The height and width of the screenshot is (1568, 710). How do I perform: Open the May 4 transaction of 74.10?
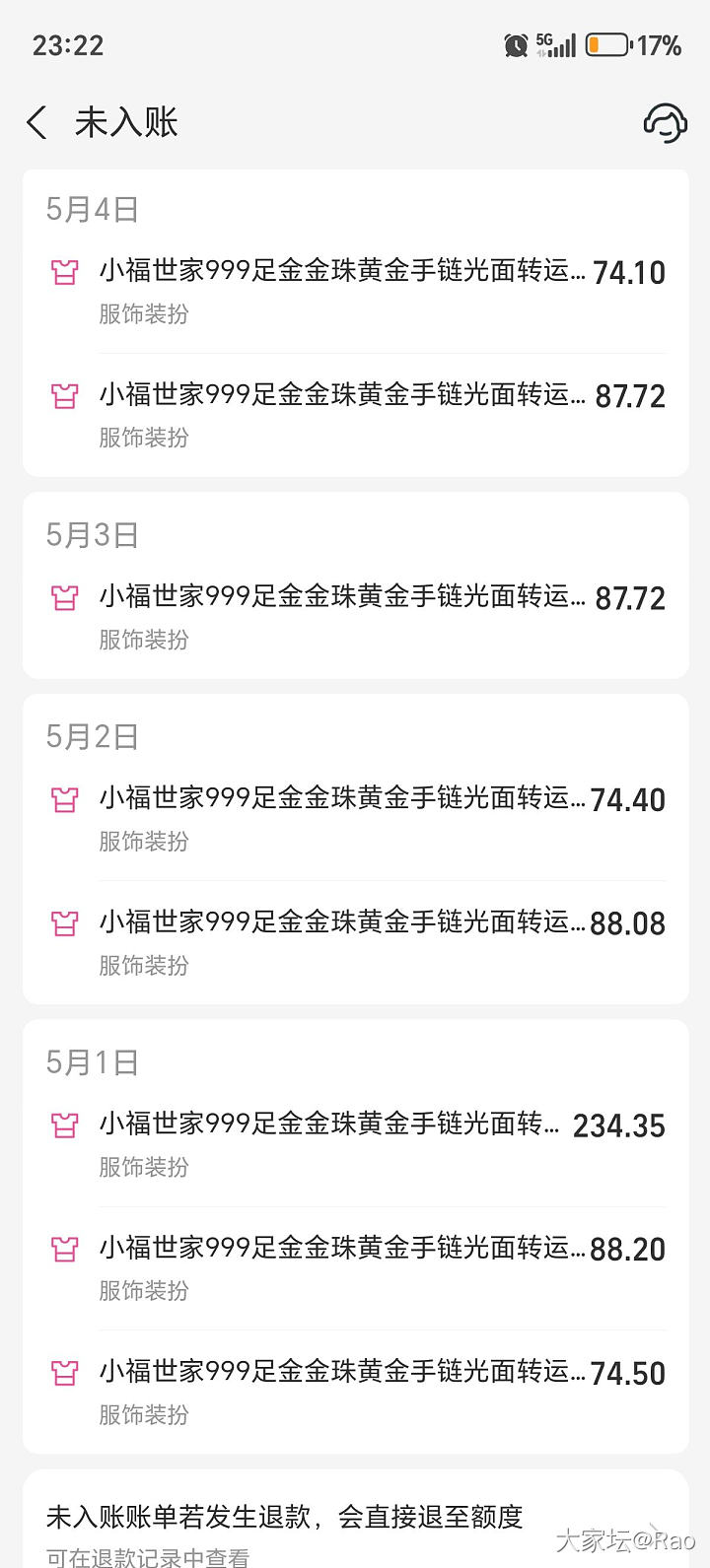(x=355, y=290)
